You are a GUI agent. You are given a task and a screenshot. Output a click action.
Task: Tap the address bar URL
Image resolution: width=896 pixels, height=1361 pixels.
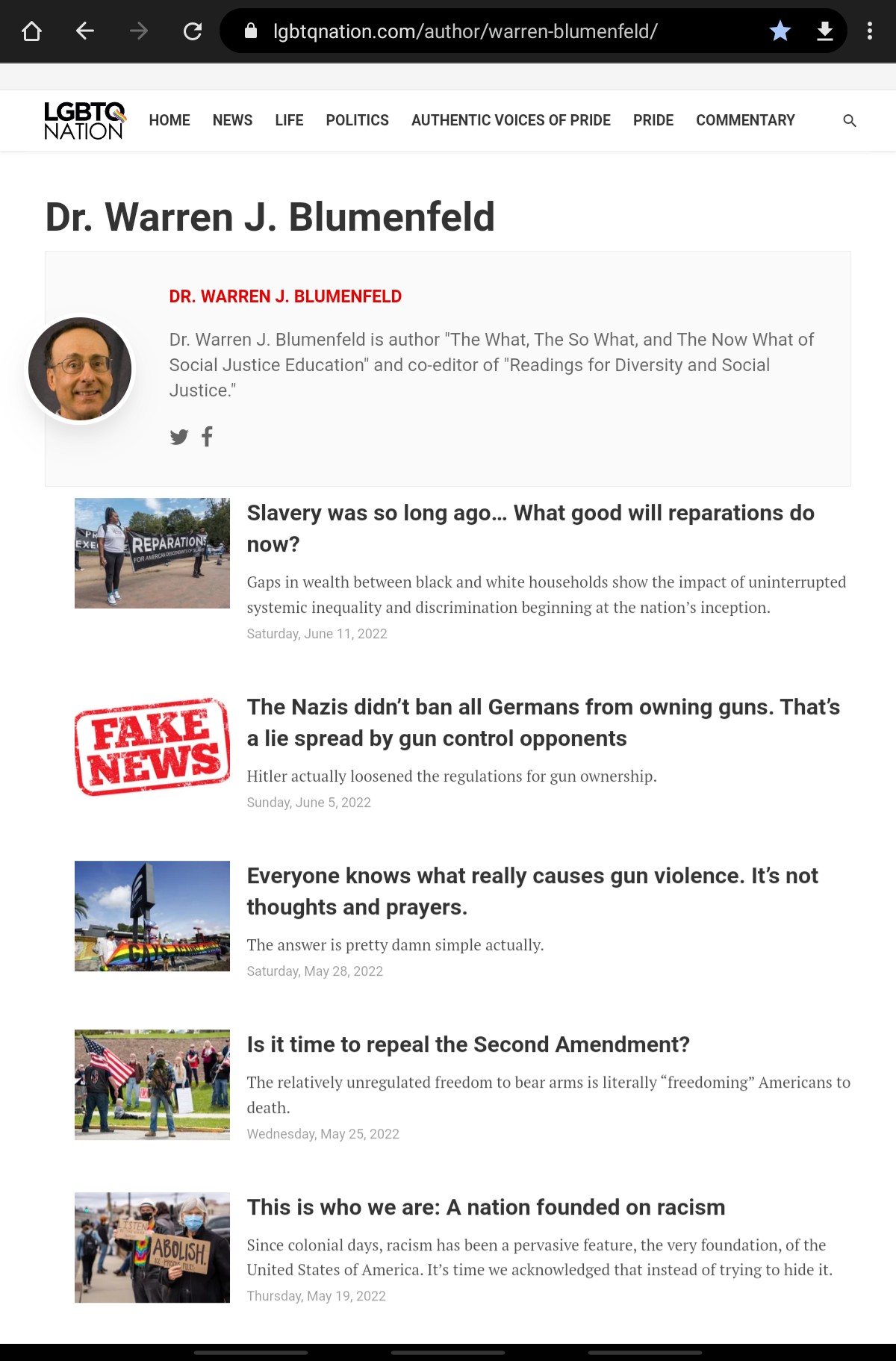[464, 31]
